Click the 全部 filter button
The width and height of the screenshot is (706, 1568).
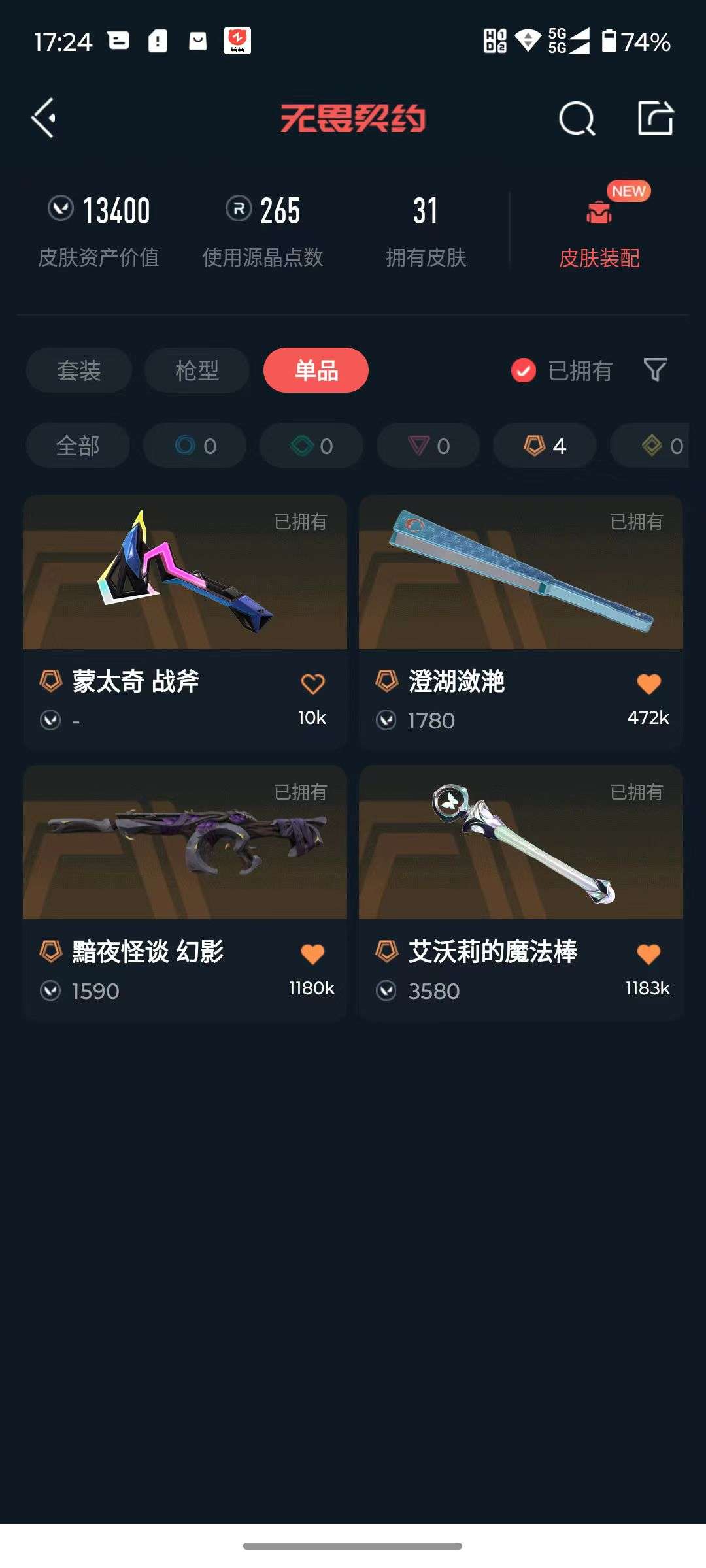(78, 446)
